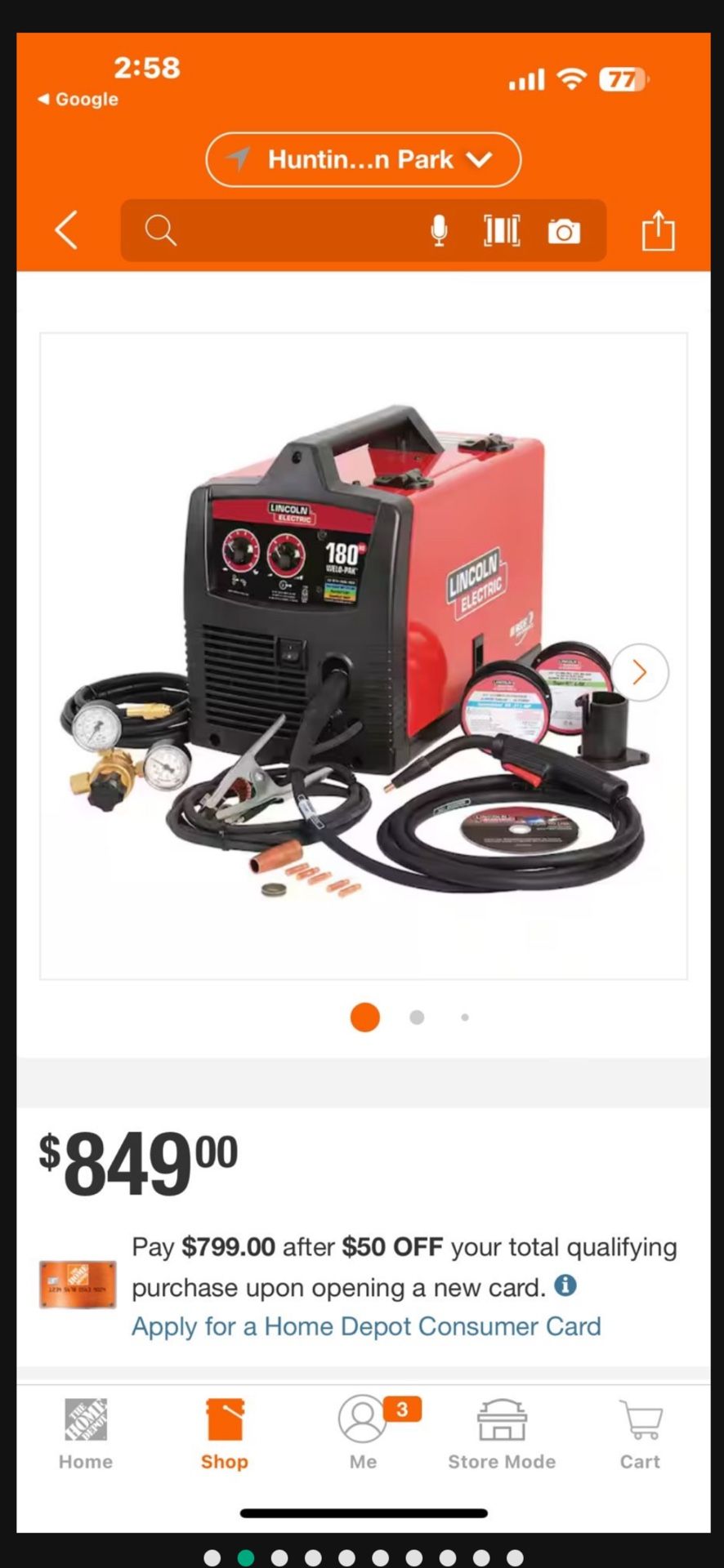Image resolution: width=724 pixels, height=1568 pixels.
Task: Show the next product image
Action: pyautogui.click(x=640, y=672)
